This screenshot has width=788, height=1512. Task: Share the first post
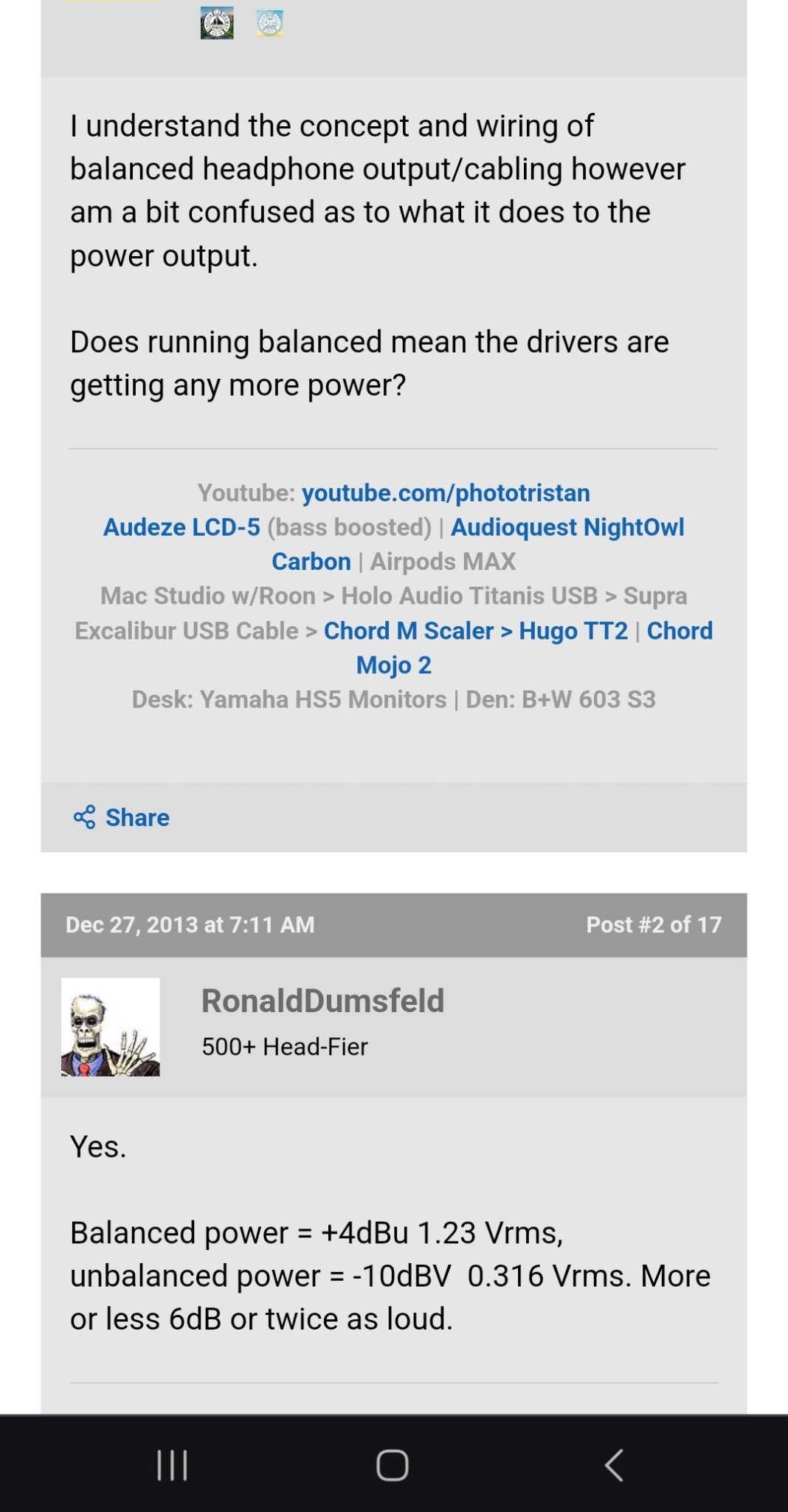(x=122, y=817)
